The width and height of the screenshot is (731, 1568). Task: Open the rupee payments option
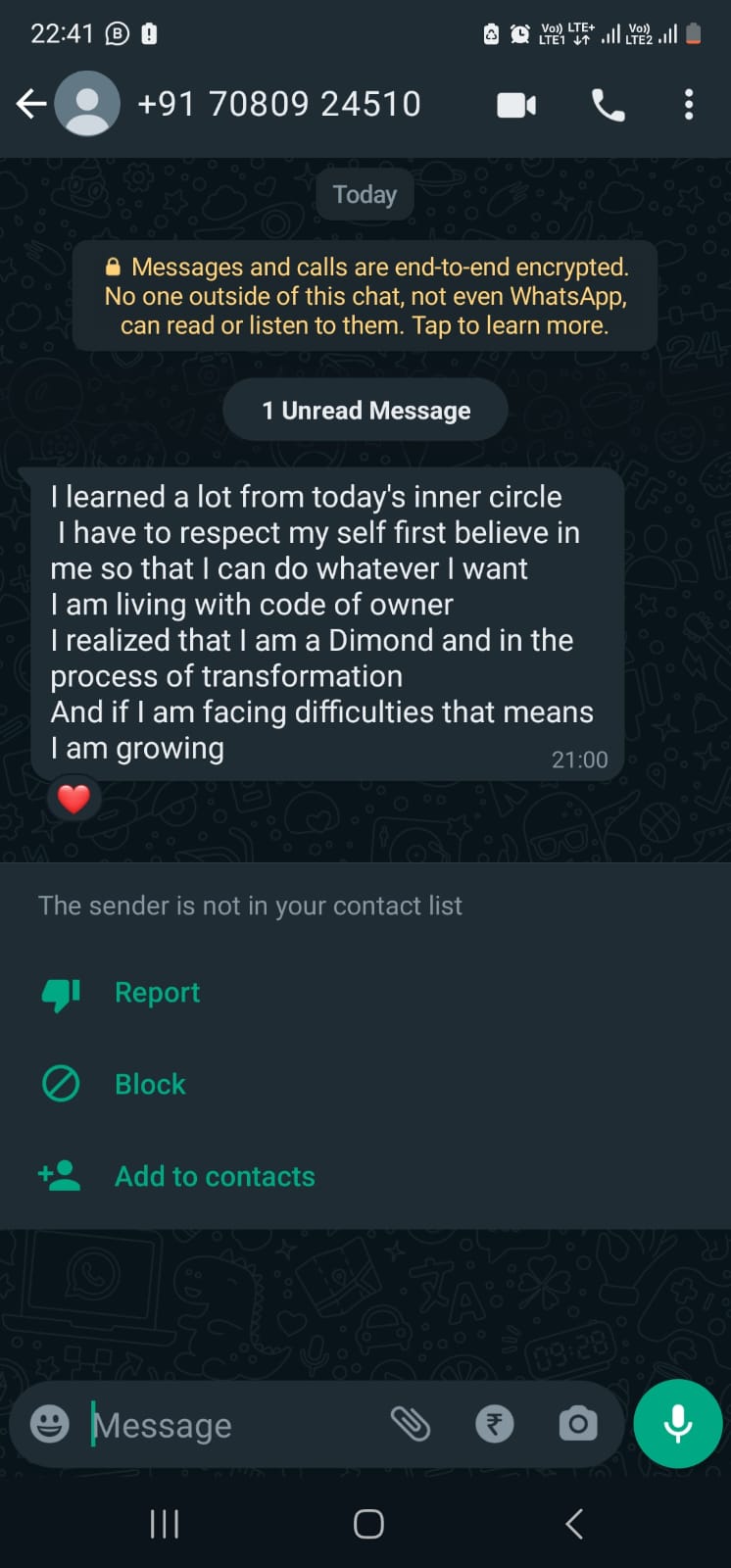coord(495,1424)
